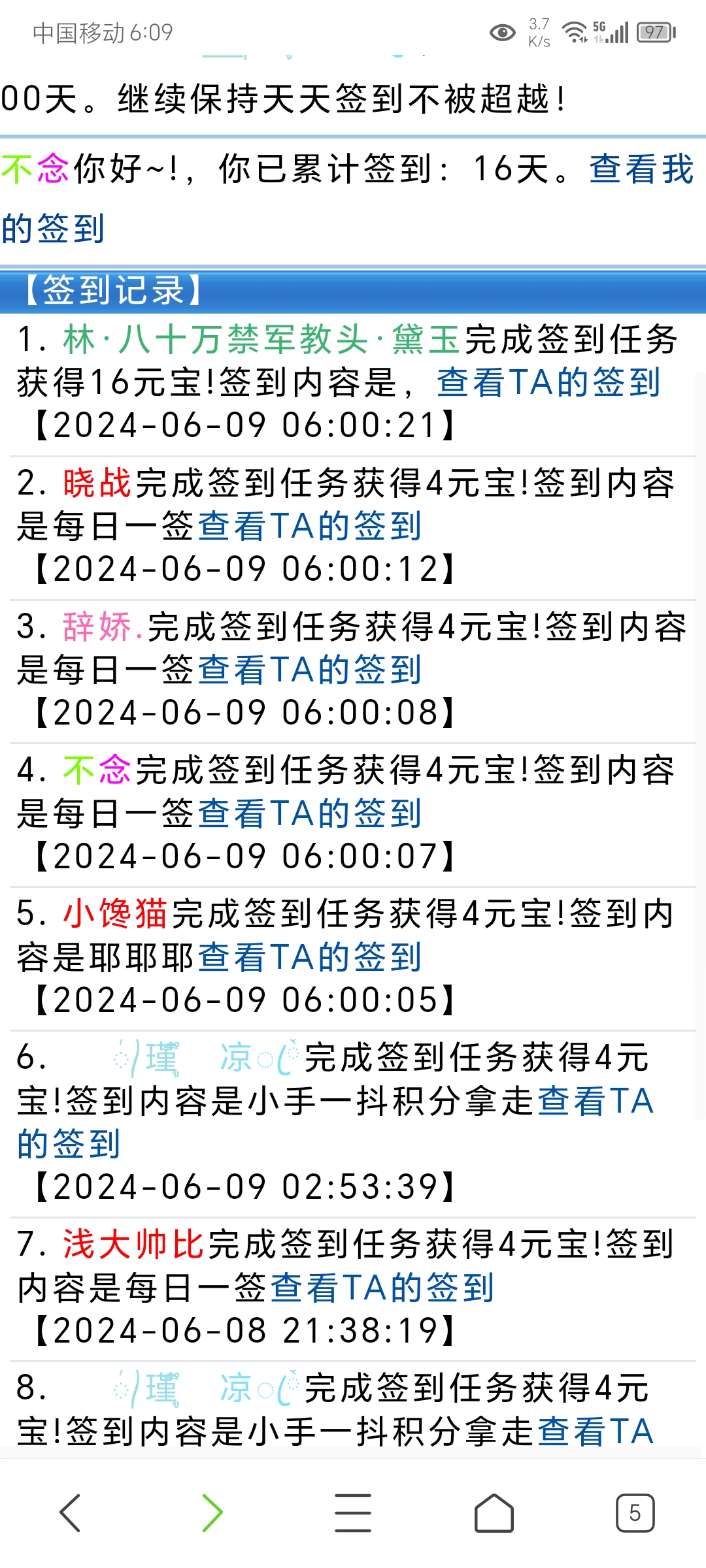View 晓战's sign-in via 查看TA的签到
The height and width of the screenshot is (1568, 706).
pyautogui.click(x=309, y=527)
